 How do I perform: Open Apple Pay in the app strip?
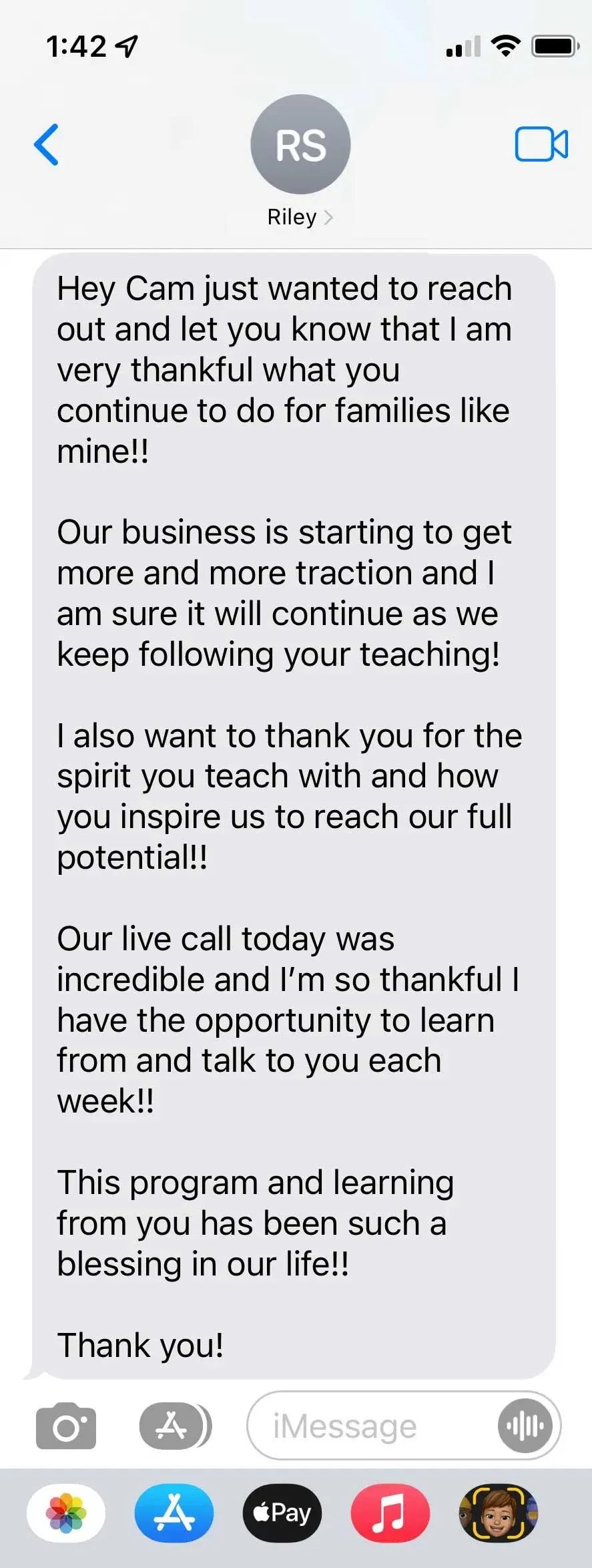[x=282, y=1513]
